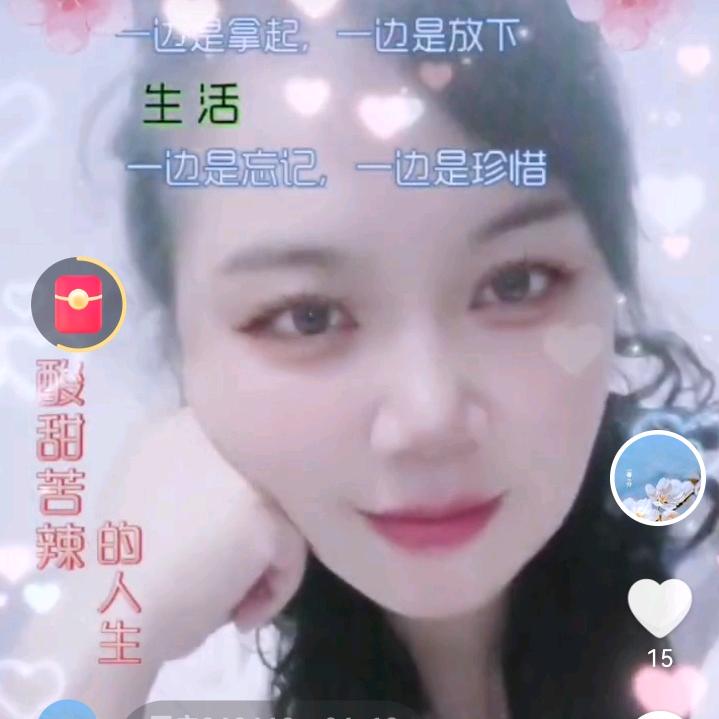The image size is (719, 719).
Task: Open the author's flower avatar profile
Action: coord(658,478)
